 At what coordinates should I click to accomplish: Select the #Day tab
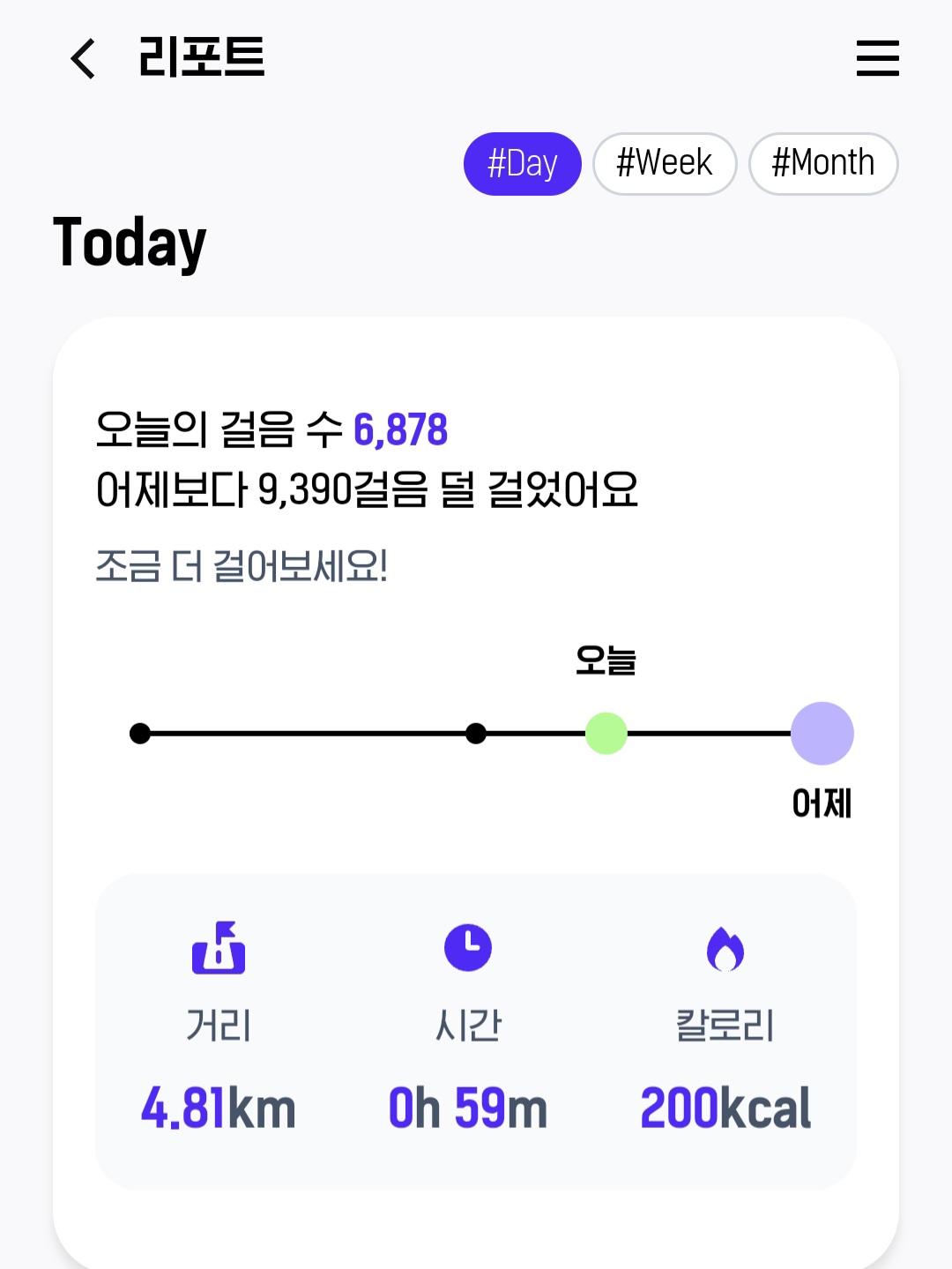[x=522, y=164]
